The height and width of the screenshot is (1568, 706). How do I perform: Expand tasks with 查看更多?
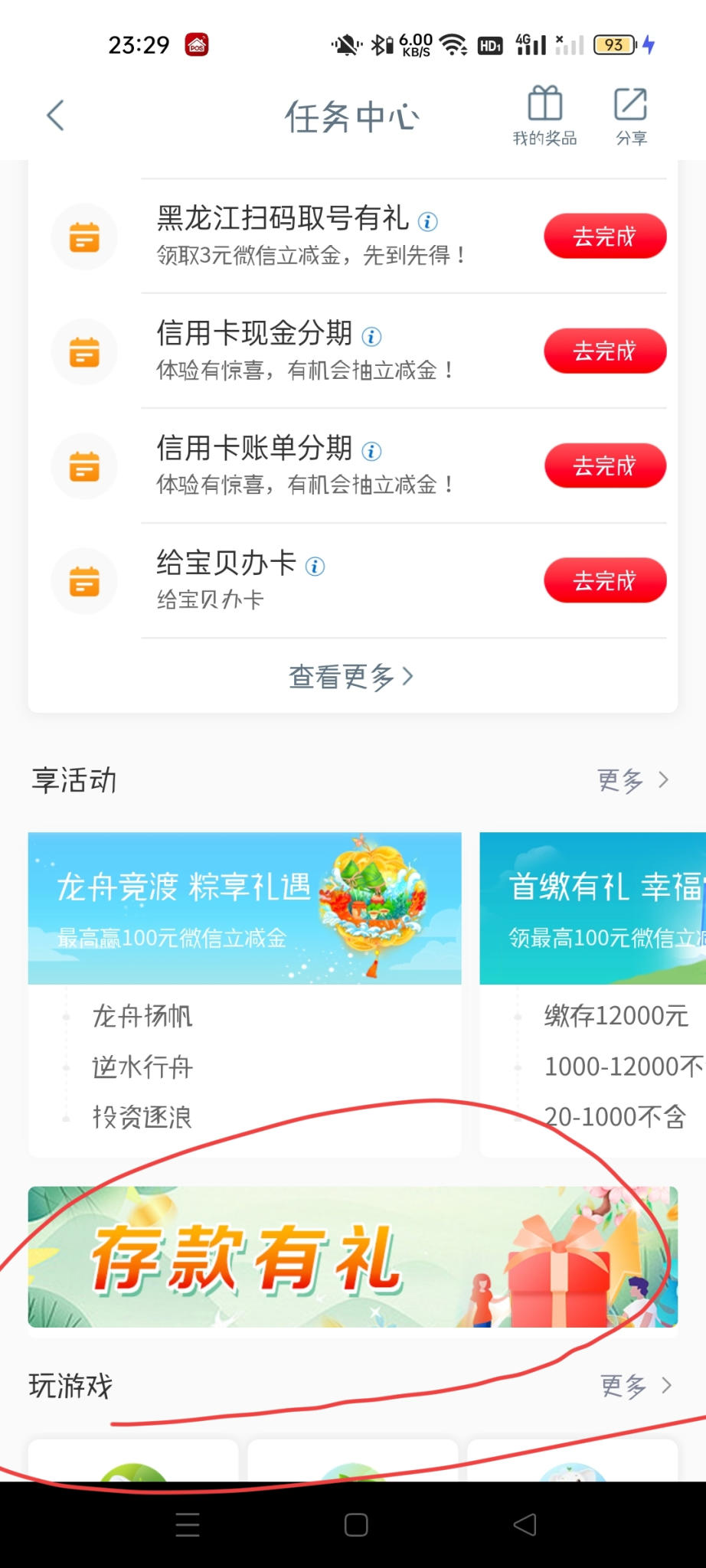point(351,677)
